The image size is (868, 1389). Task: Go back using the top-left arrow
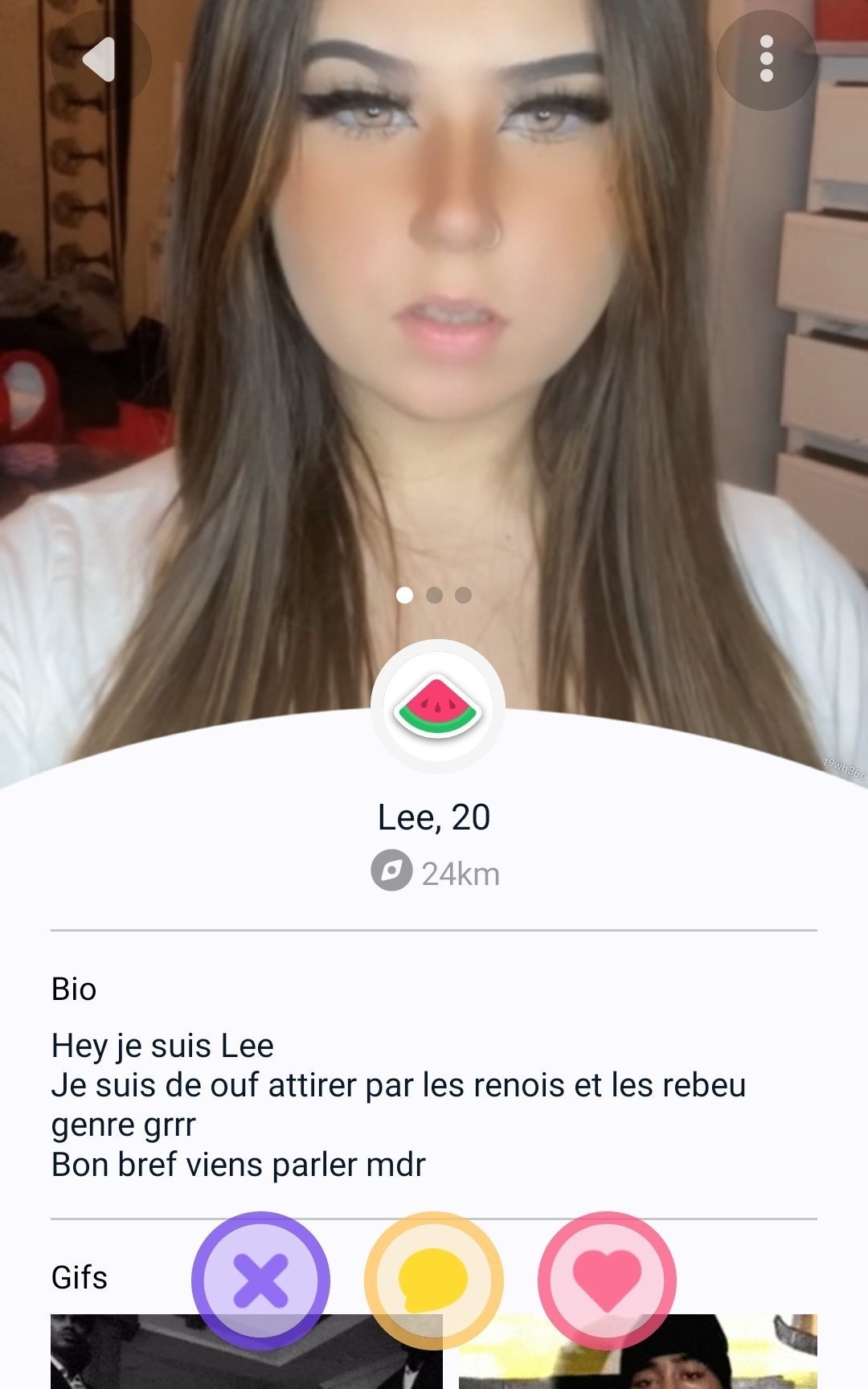100,59
